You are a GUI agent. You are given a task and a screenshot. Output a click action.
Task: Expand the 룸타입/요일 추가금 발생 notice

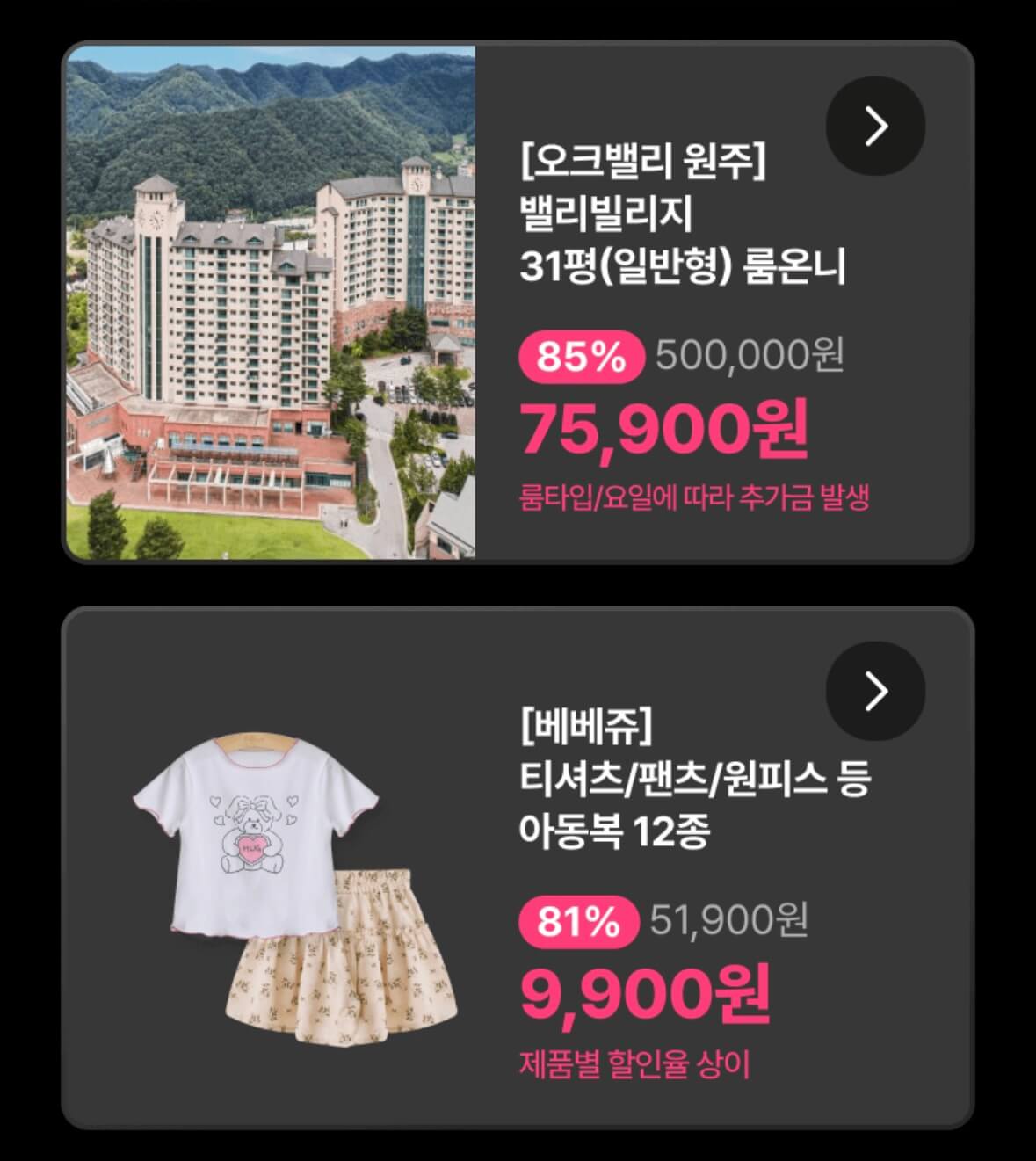(699, 497)
